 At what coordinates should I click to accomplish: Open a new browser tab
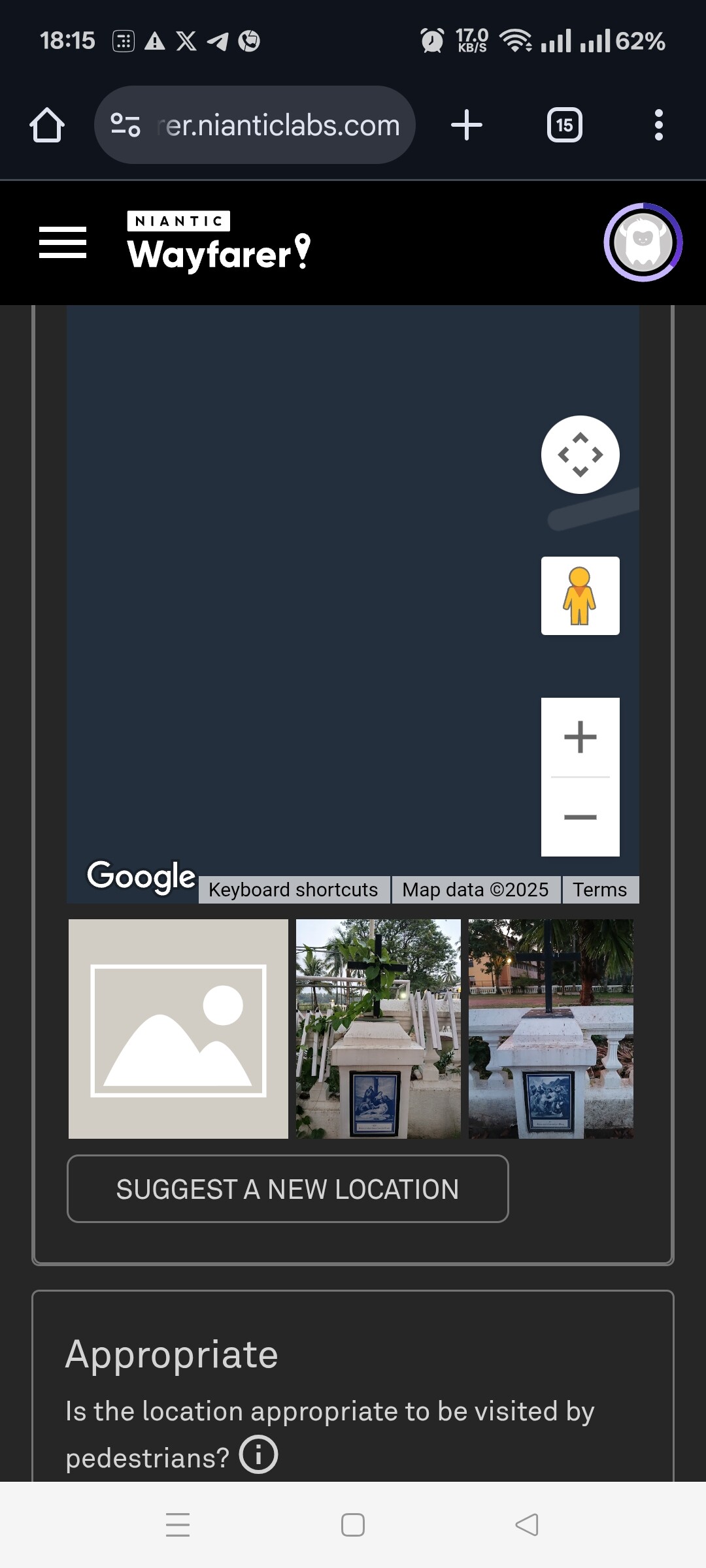(467, 125)
